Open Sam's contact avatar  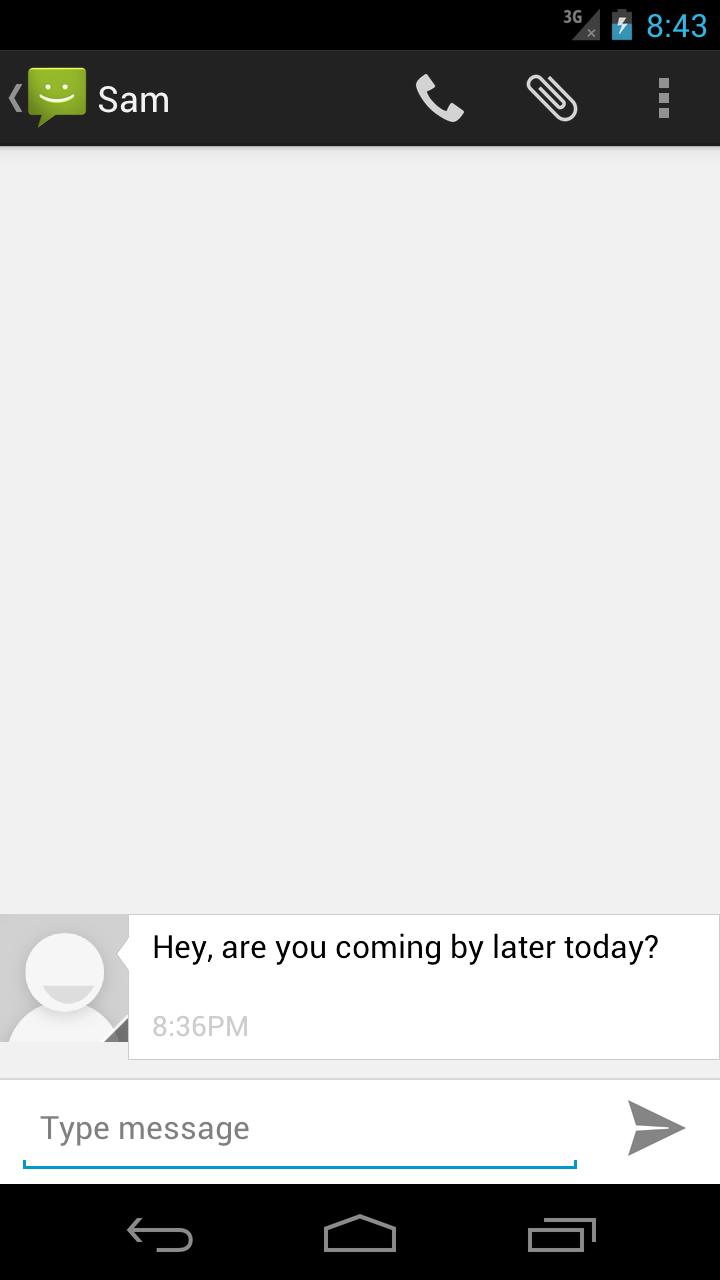pos(64,979)
